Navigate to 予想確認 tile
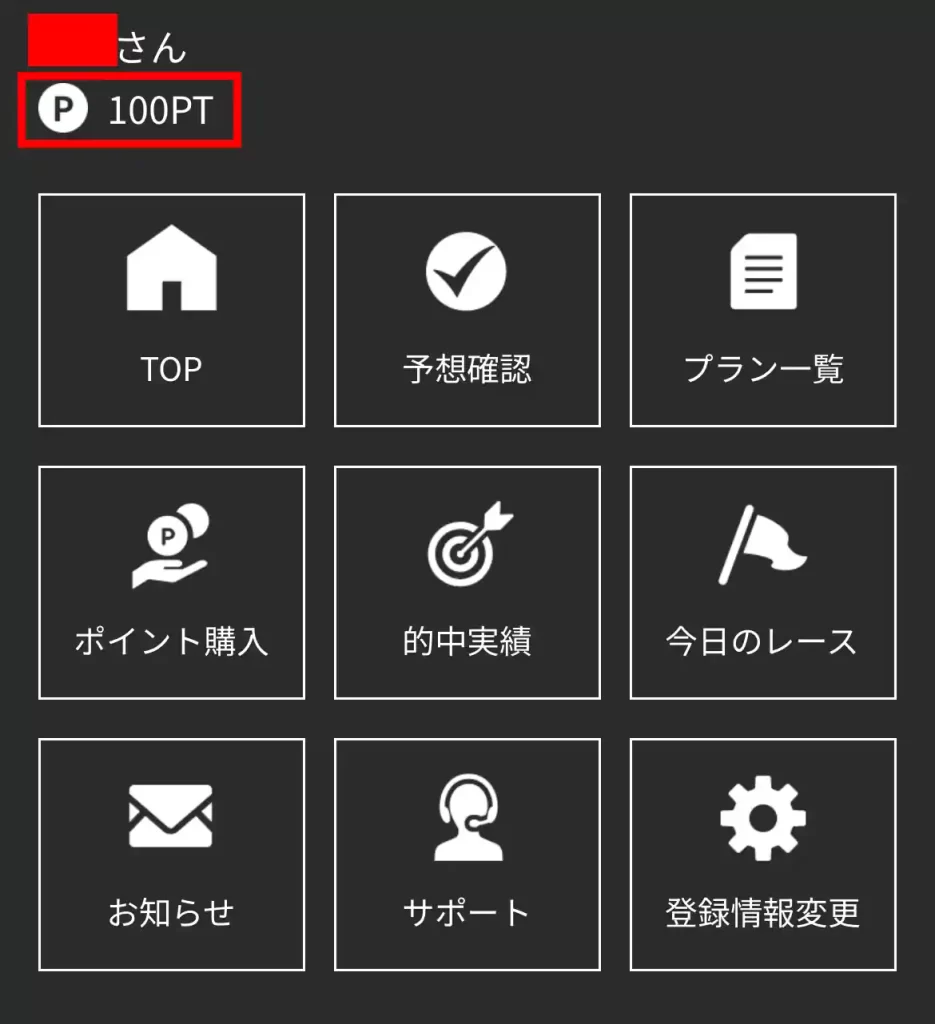935x1024 pixels. click(x=467, y=310)
